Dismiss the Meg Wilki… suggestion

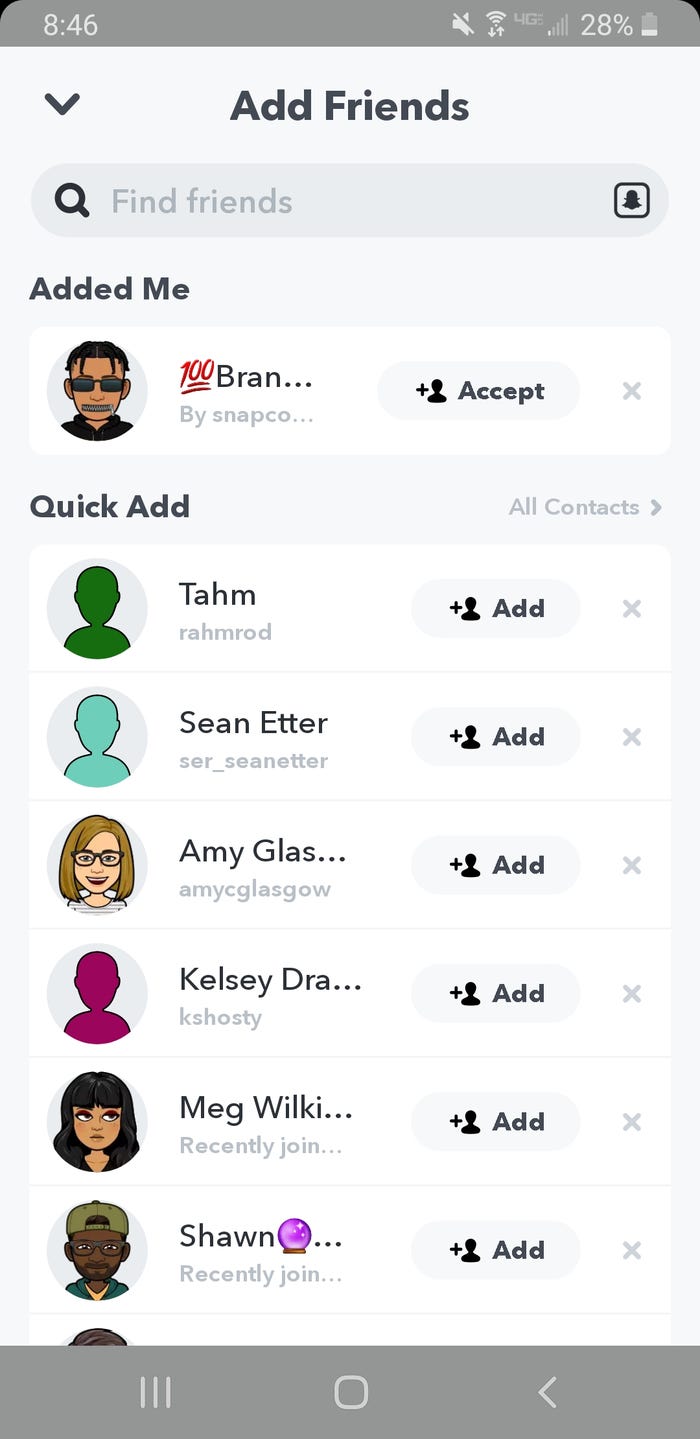(631, 1122)
